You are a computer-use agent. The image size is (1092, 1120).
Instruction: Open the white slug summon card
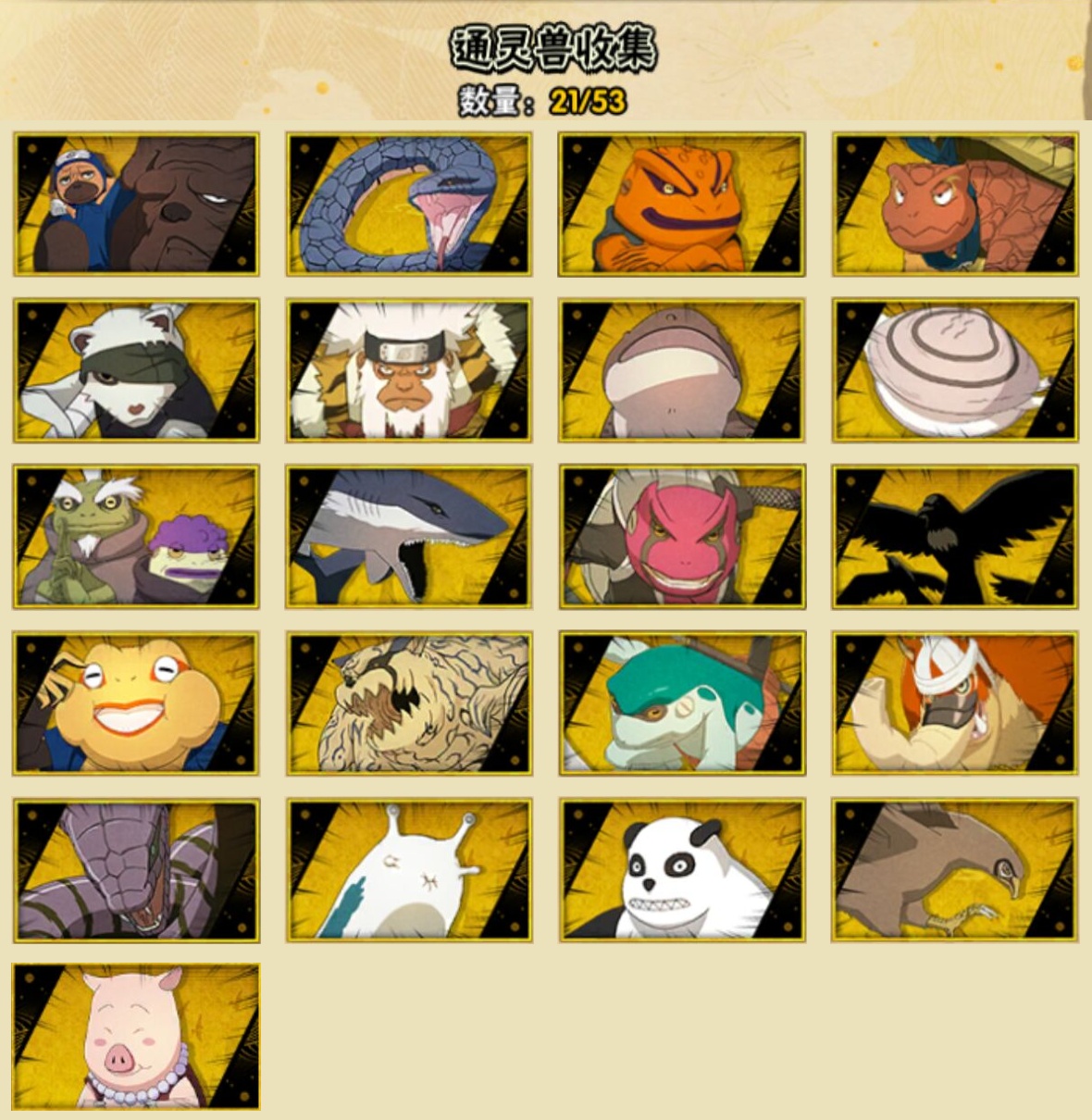pos(409,870)
